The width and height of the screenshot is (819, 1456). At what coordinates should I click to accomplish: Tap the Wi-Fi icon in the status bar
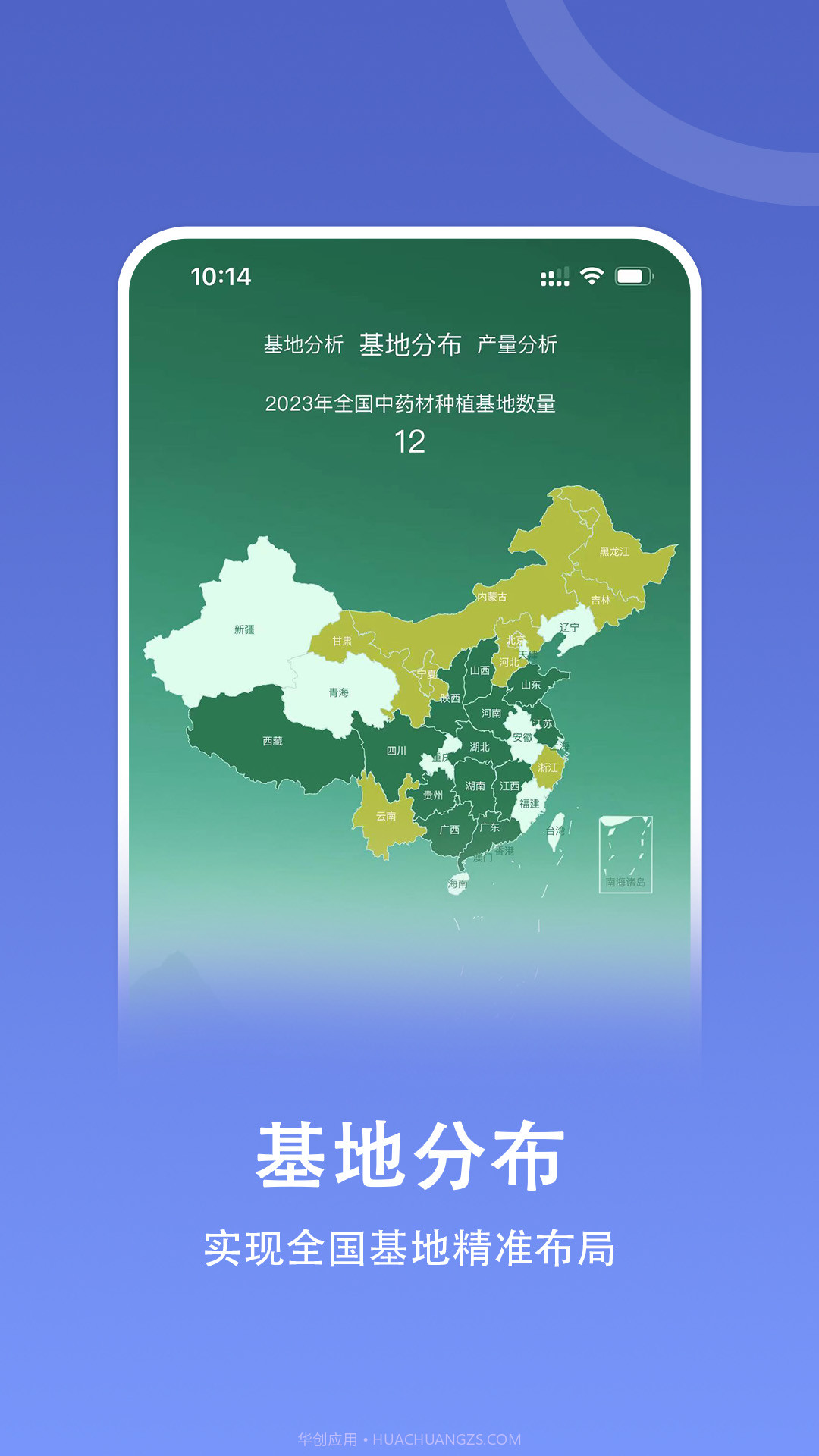[593, 278]
